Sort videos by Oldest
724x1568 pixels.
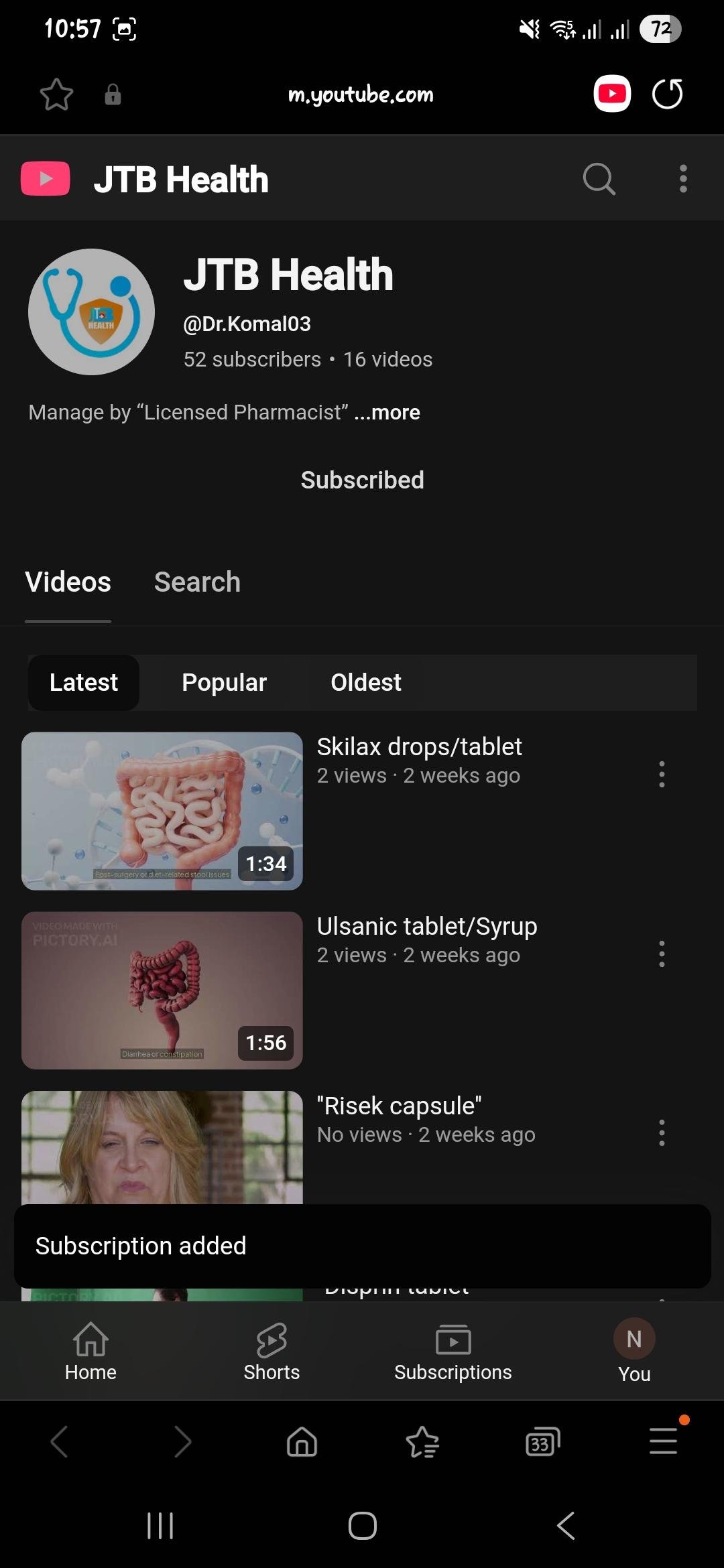pos(365,682)
